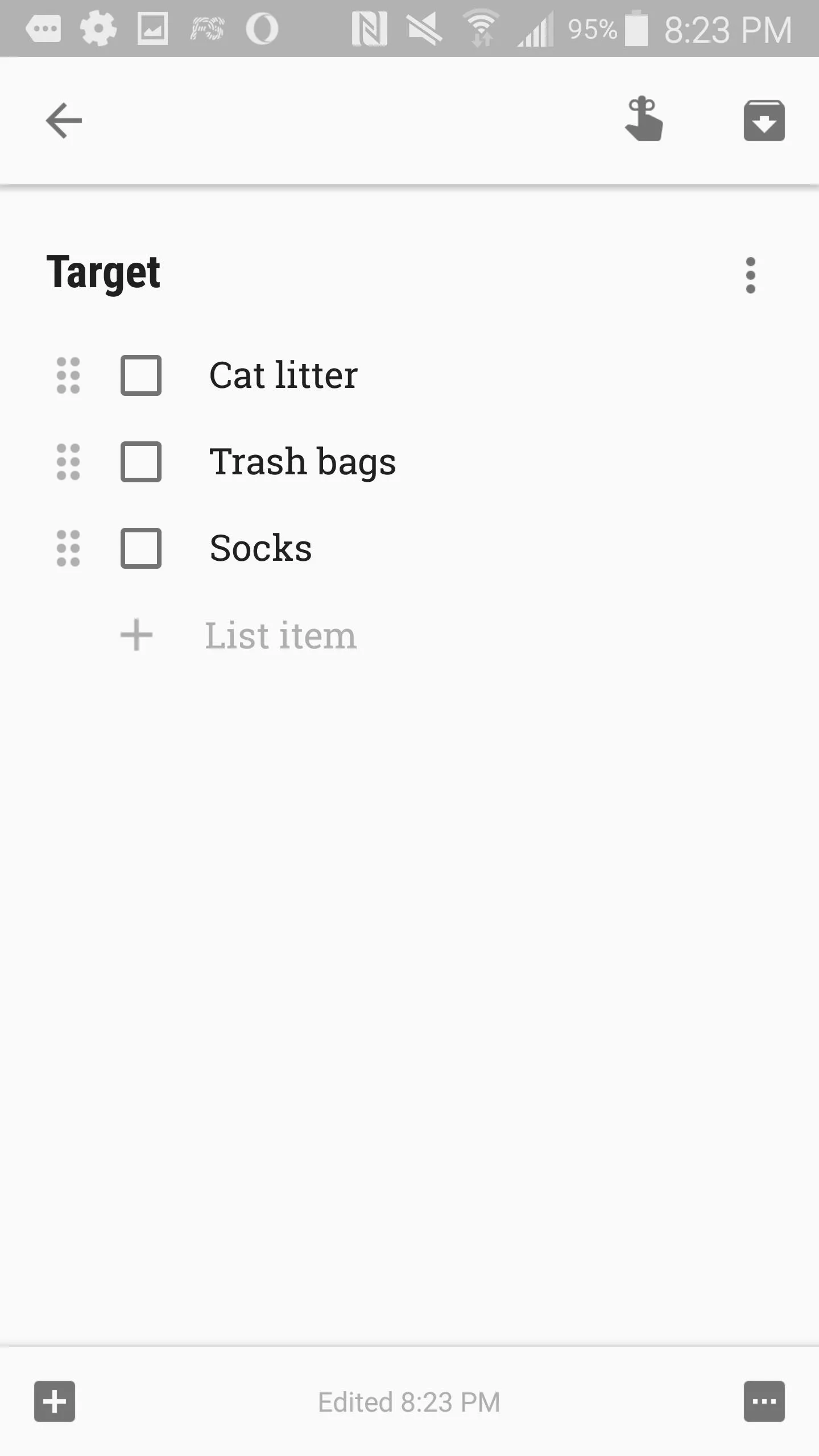Image resolution: width=819 pixels, height=1456 pixels.
Task: Edit the Trash bags item text
Action: coord(303,462)
